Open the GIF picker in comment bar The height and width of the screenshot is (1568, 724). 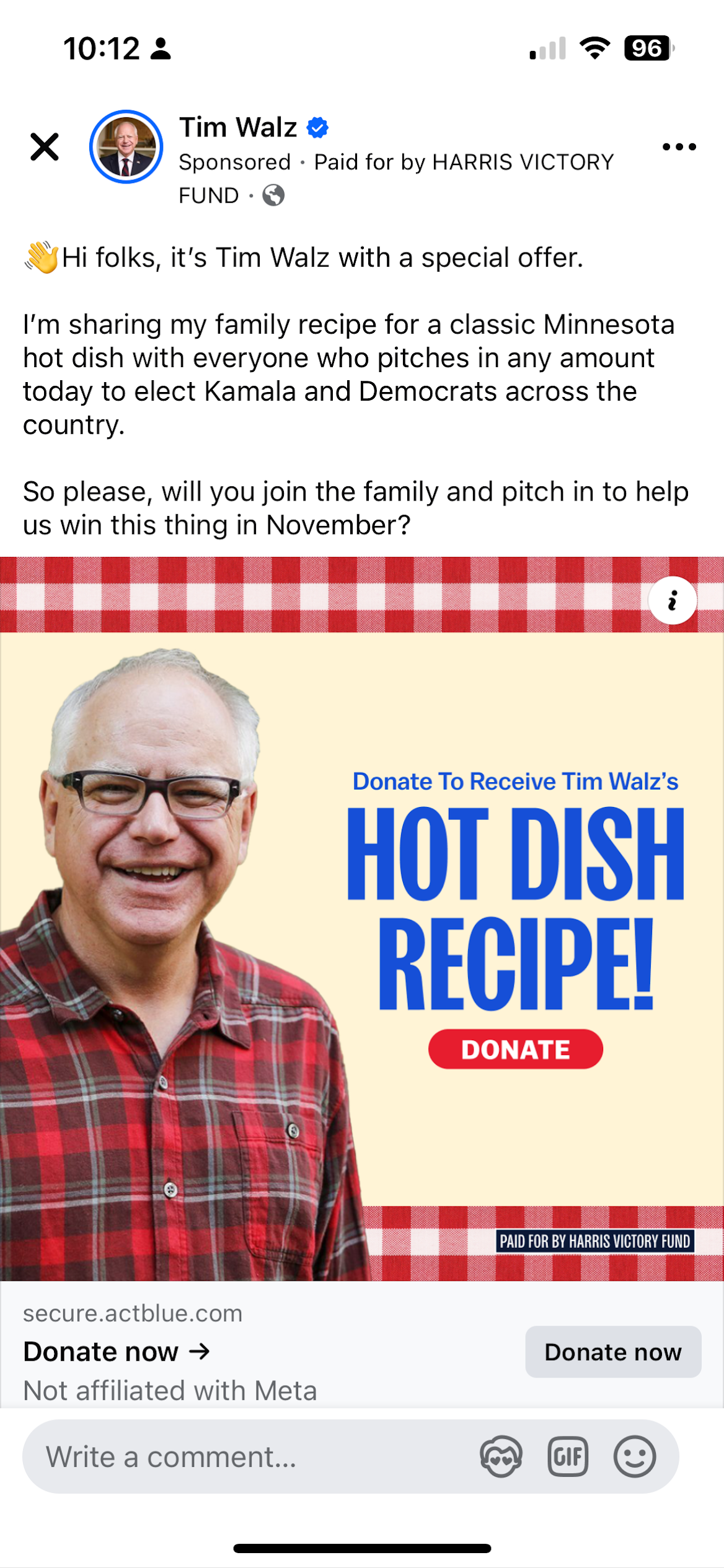[x=568, y=1457]
